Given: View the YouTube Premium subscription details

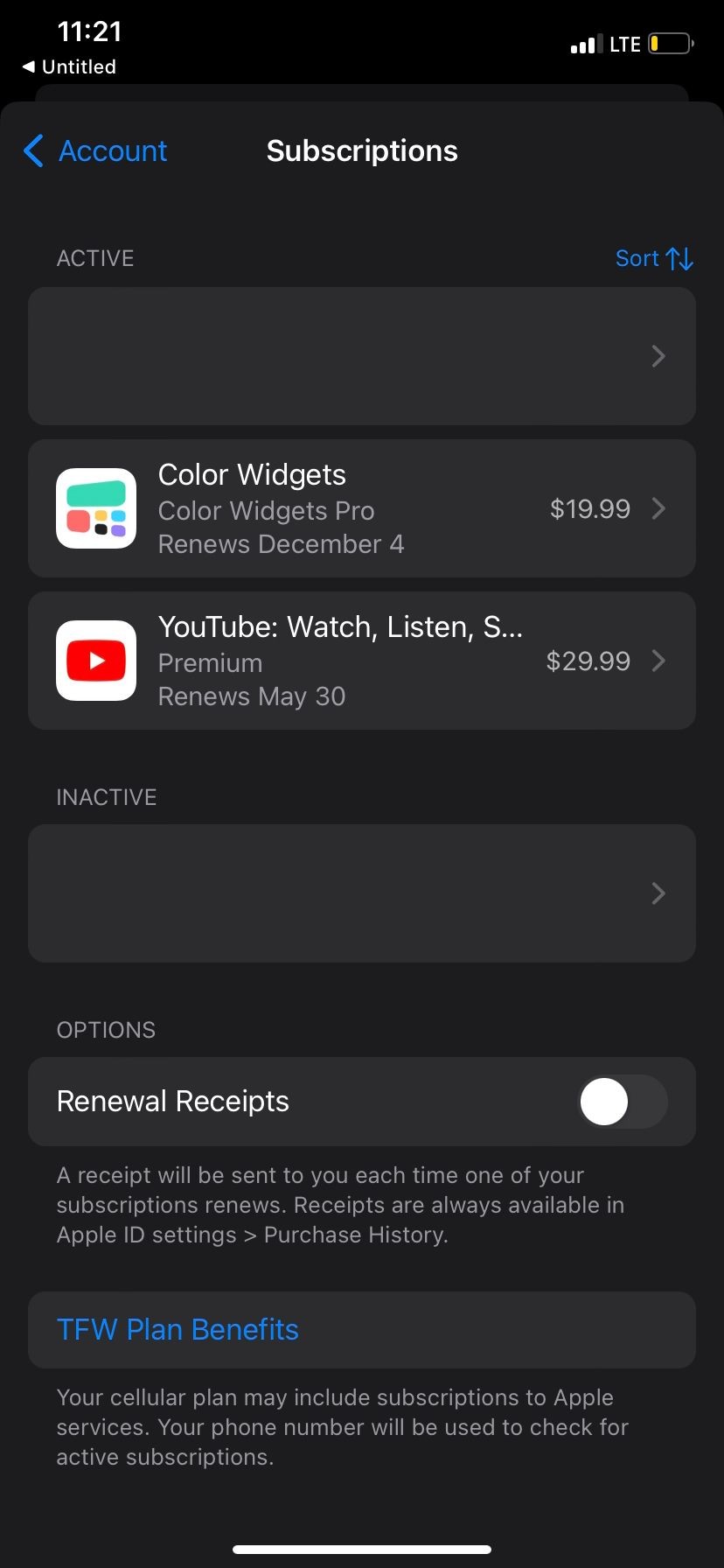Looking at the screenshot, I should pyautogui.click(x=361, y=661).
